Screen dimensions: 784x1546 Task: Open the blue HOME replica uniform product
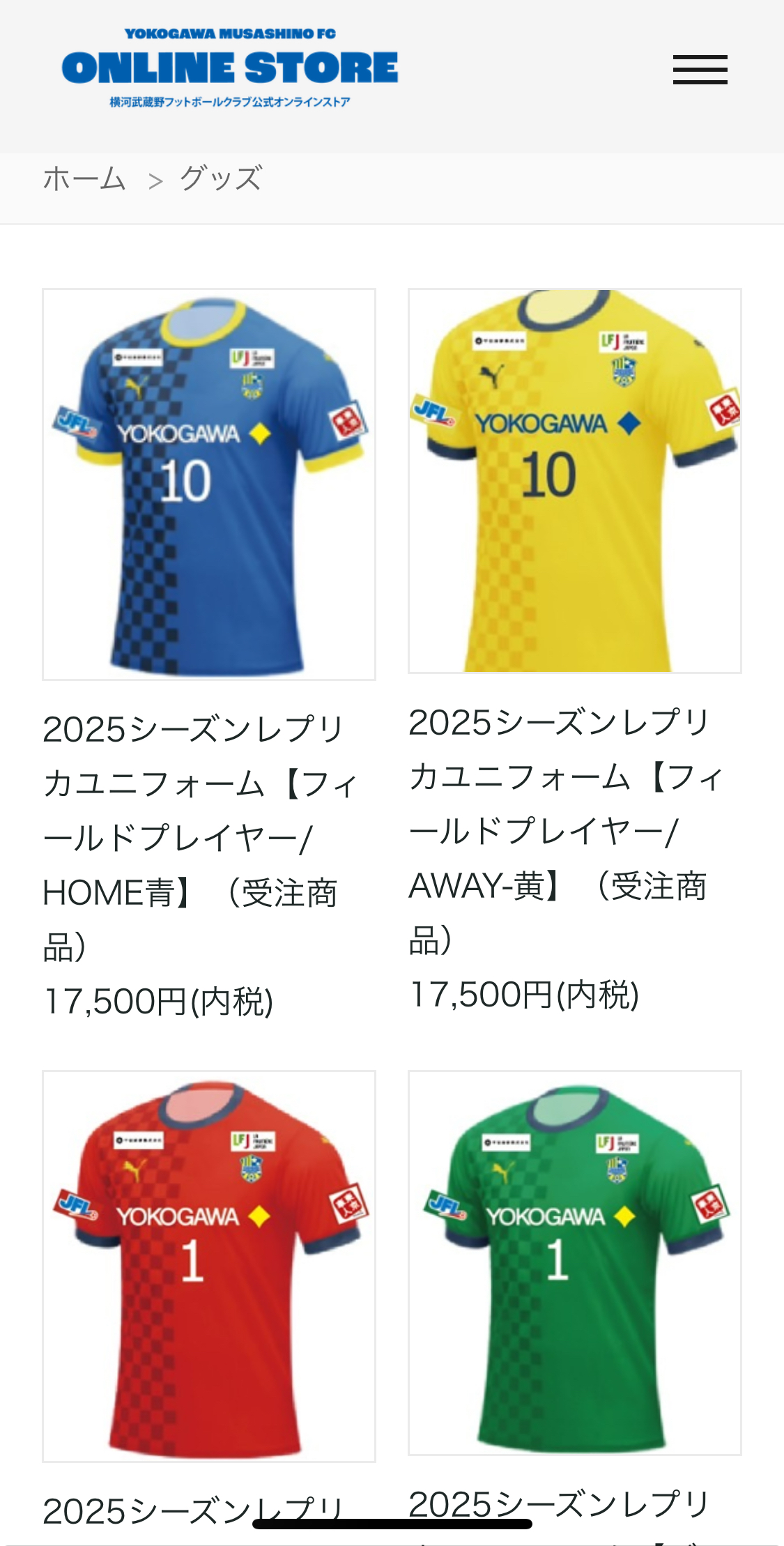pyautogui.click(x=209, y=484)
